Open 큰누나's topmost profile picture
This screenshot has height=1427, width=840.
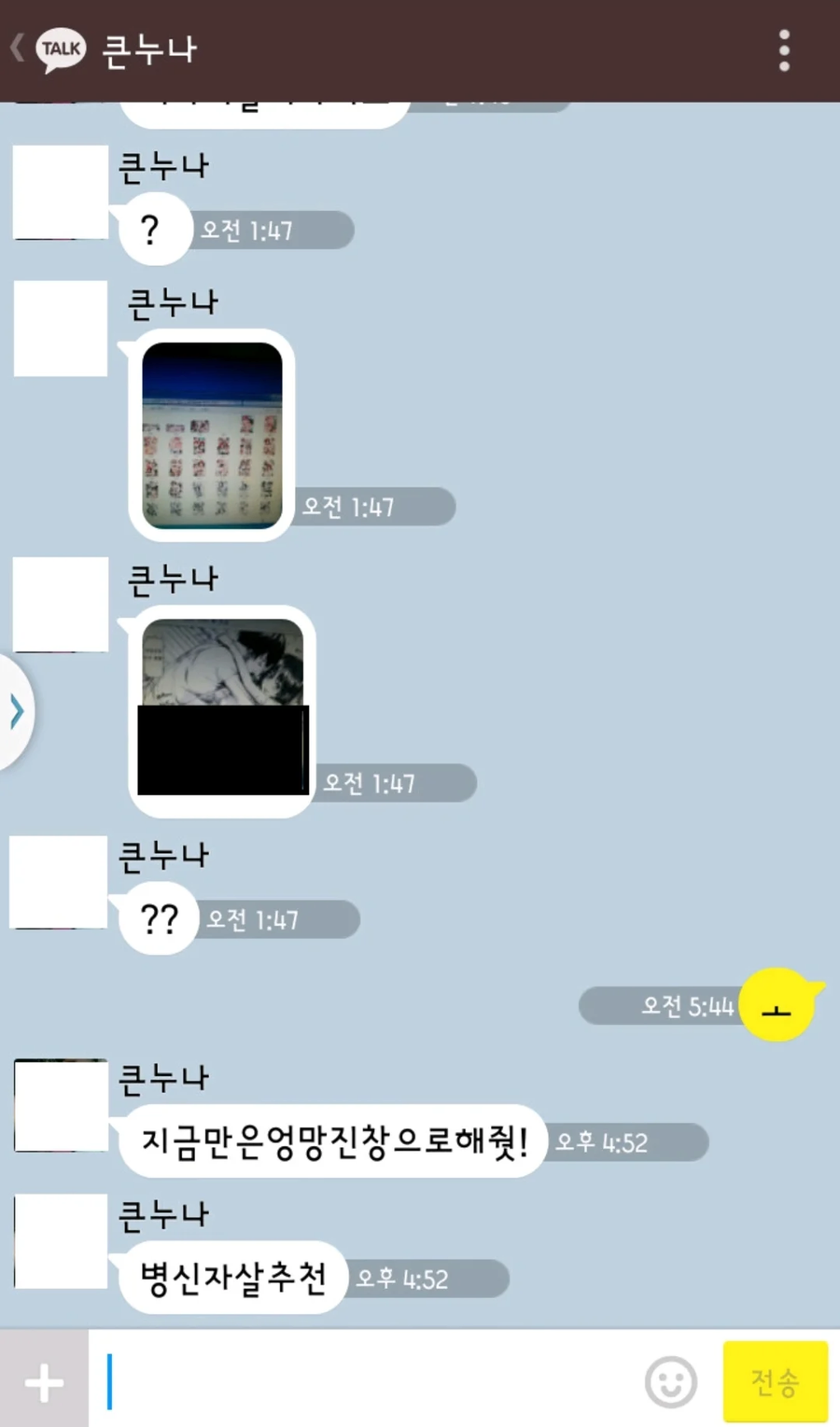[x=60, y=192]
